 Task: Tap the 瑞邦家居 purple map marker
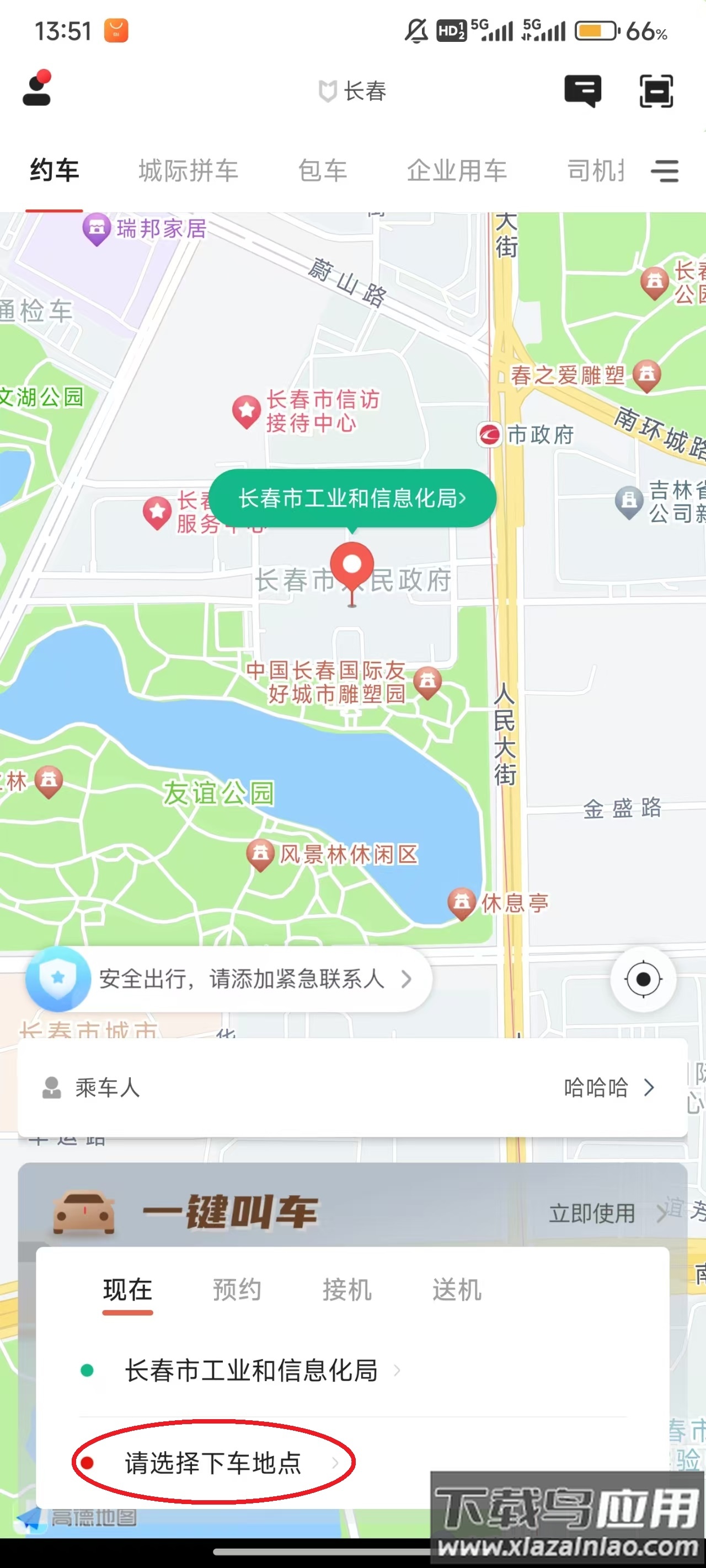click(95, 228)
